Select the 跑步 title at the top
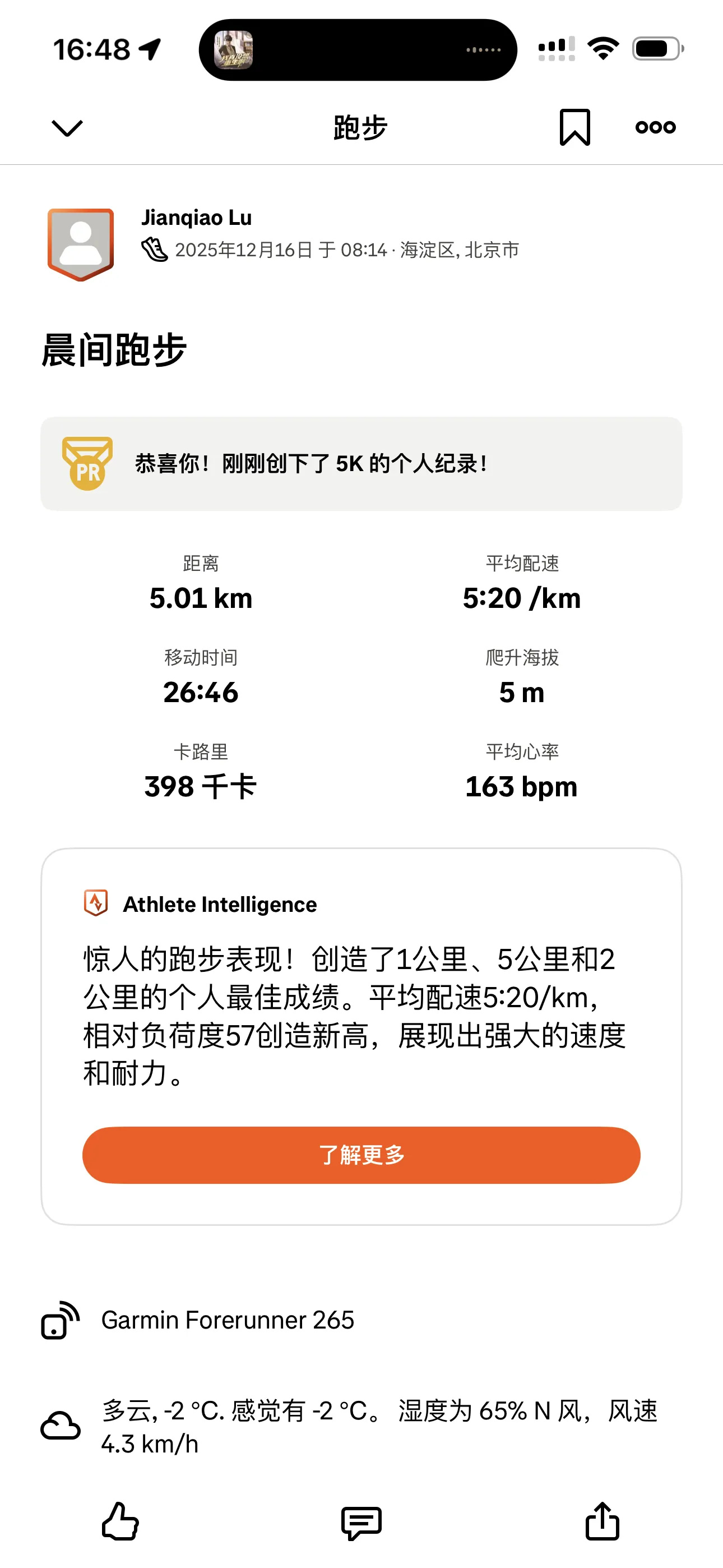 360,127
